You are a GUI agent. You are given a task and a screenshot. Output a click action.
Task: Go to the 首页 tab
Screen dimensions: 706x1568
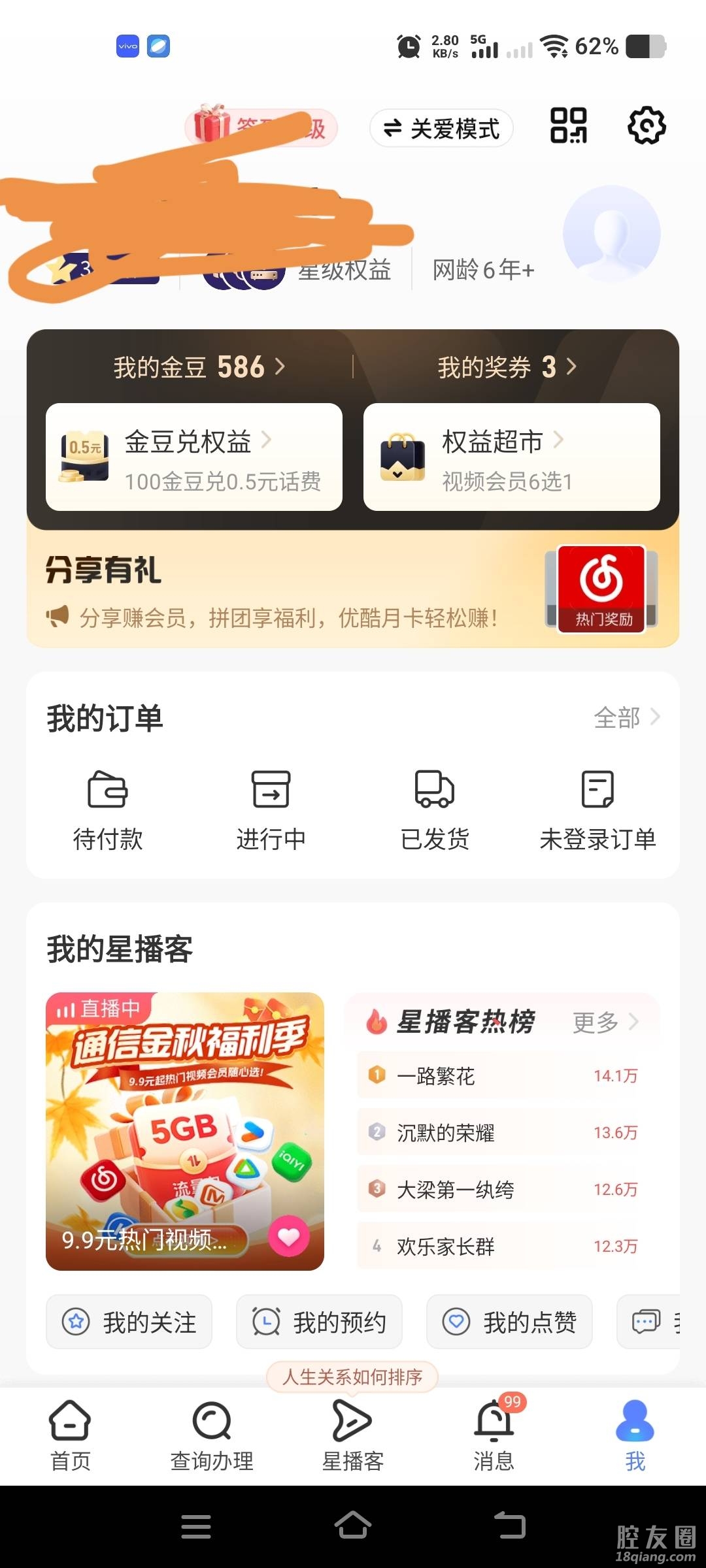pos(71,1435)
